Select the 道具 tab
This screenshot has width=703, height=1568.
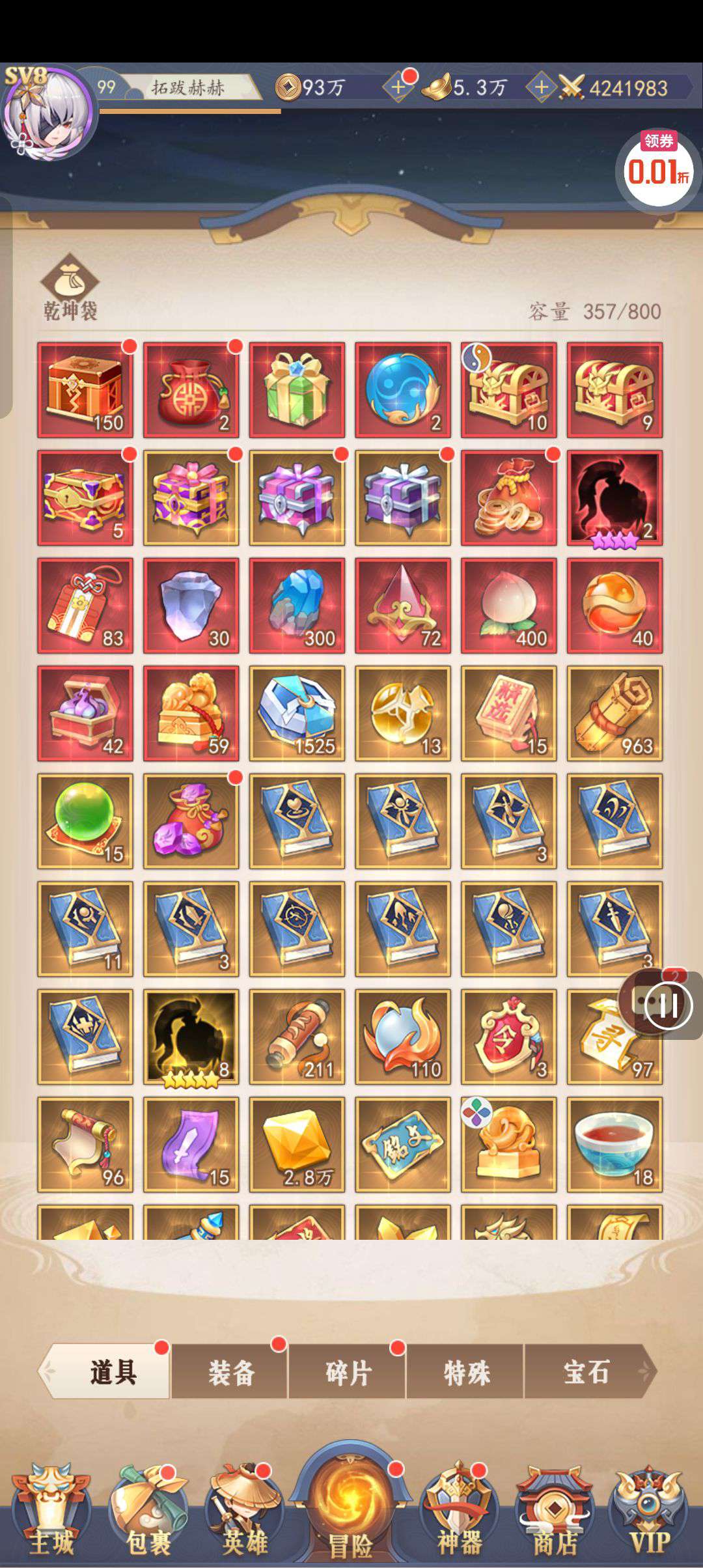coord(112,1373)
